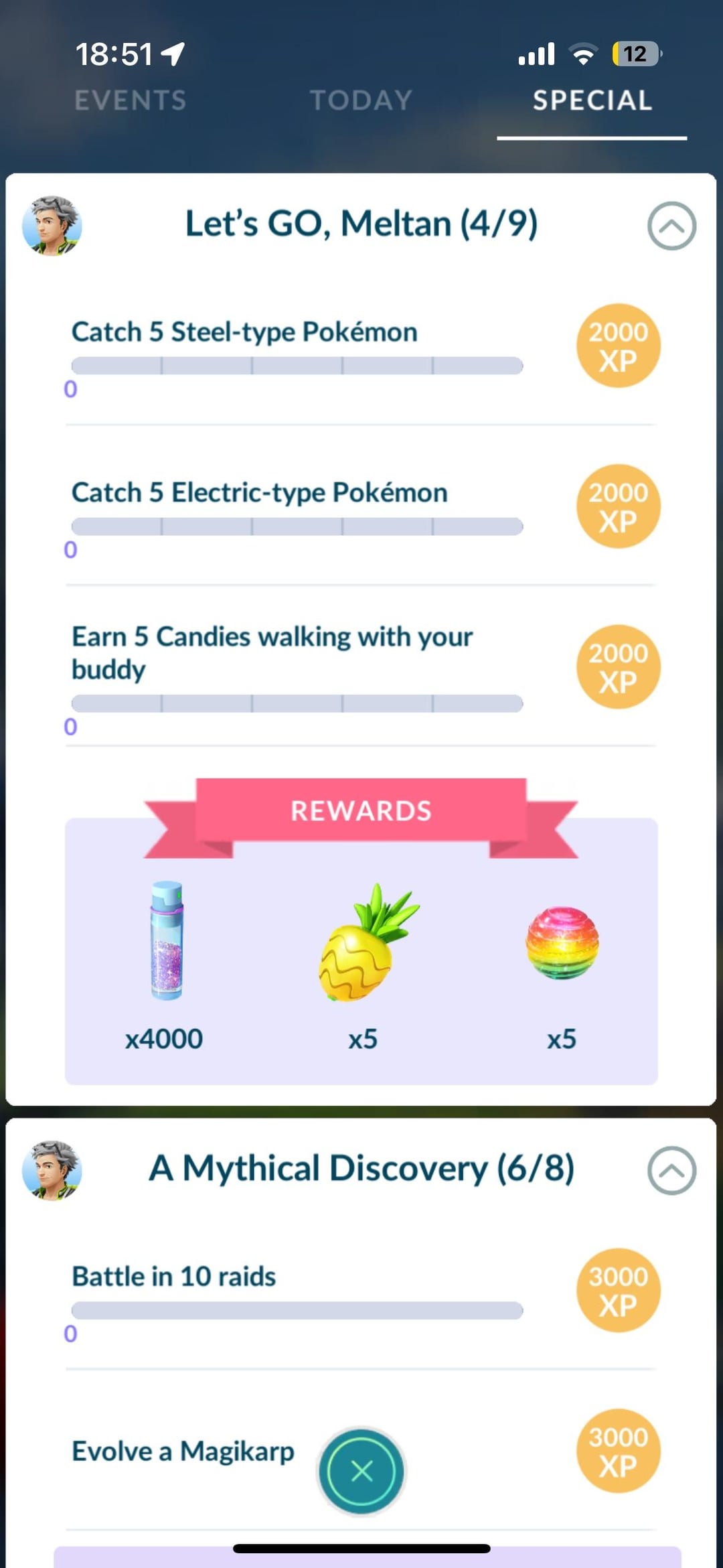
Task: Switch to the Events tab
Action: click(131, 100)
